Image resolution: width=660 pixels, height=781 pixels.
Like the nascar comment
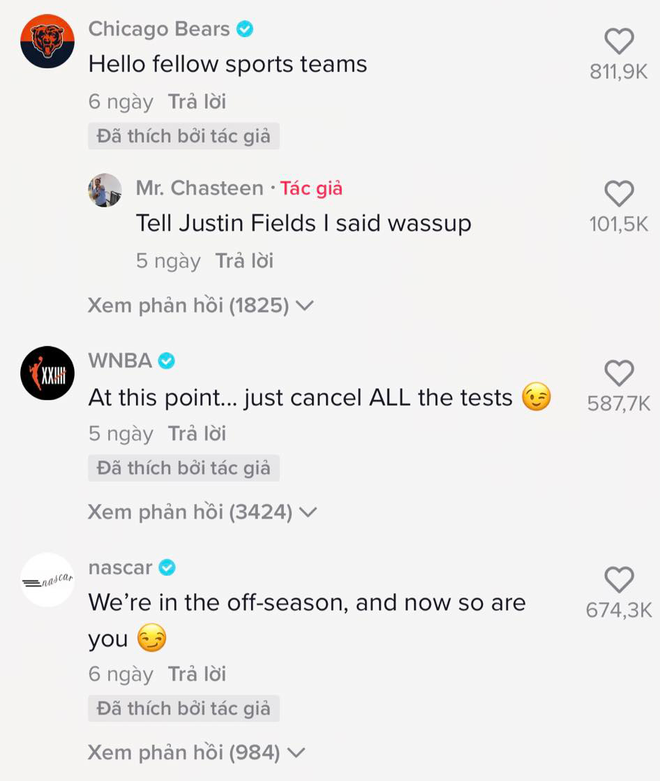(619, 579)
